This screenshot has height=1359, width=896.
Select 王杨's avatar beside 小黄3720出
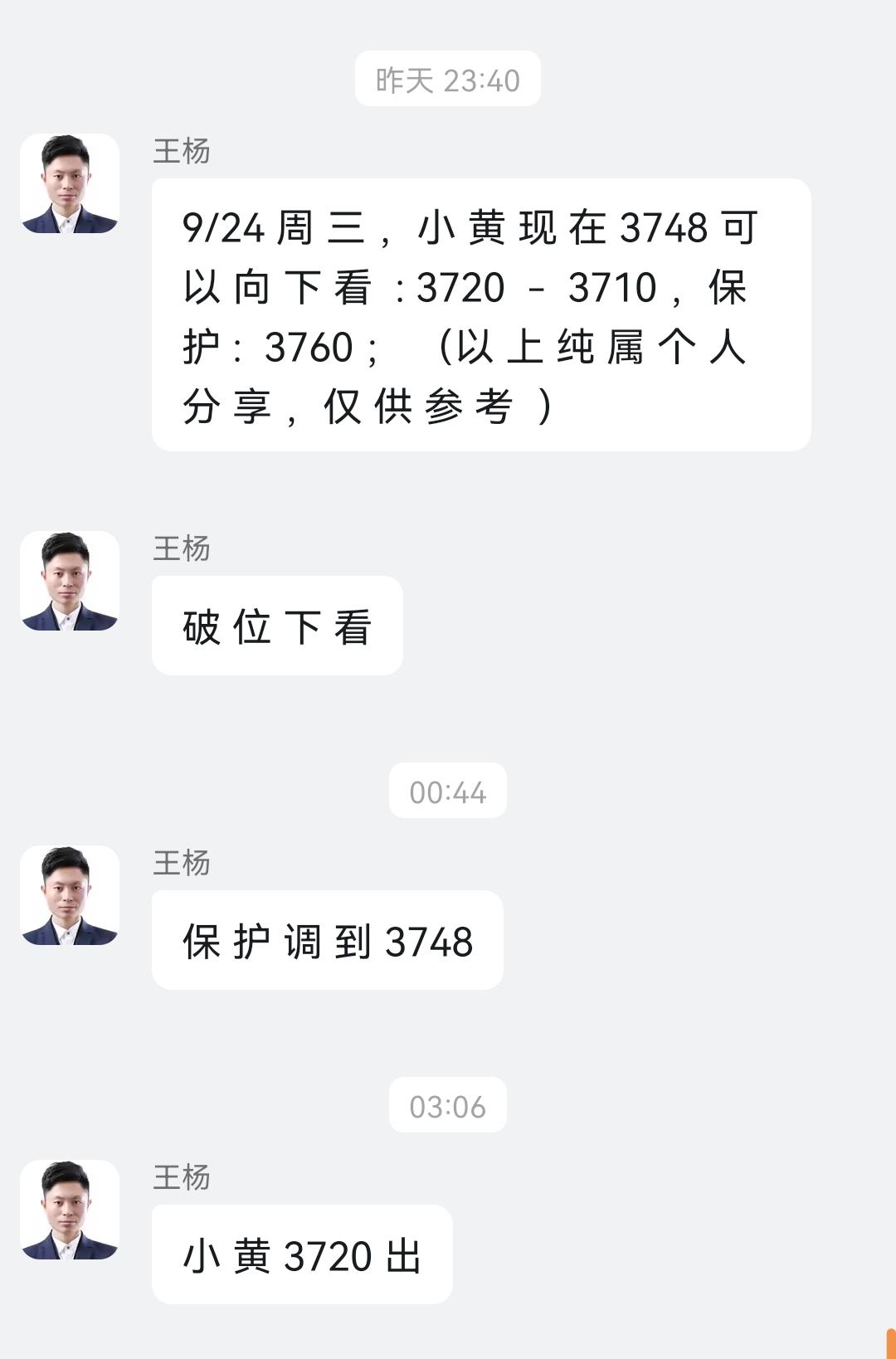tap(70, 1210)
